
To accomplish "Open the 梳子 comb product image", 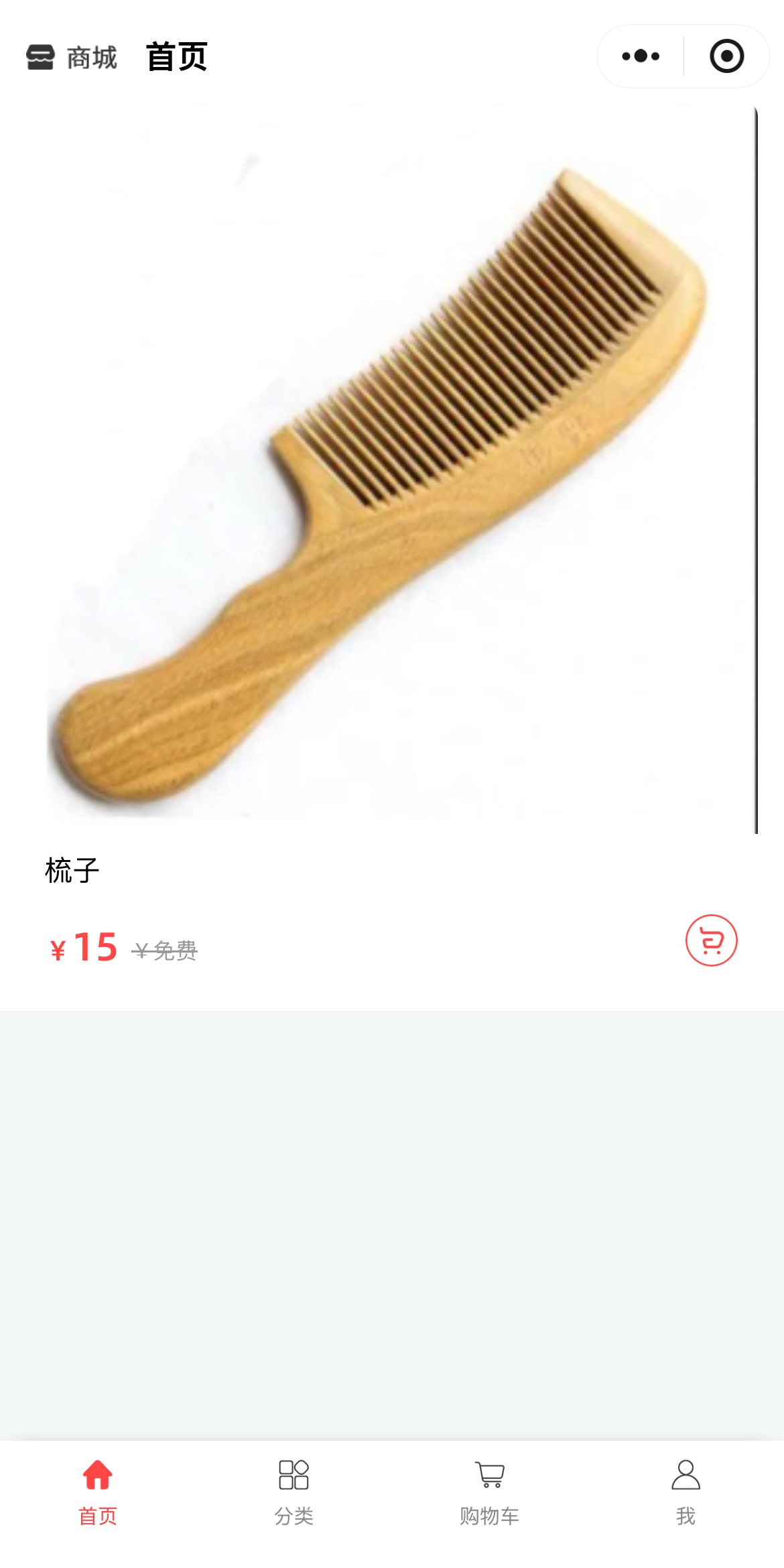I will pyautogui.click(x=379, y=469).
